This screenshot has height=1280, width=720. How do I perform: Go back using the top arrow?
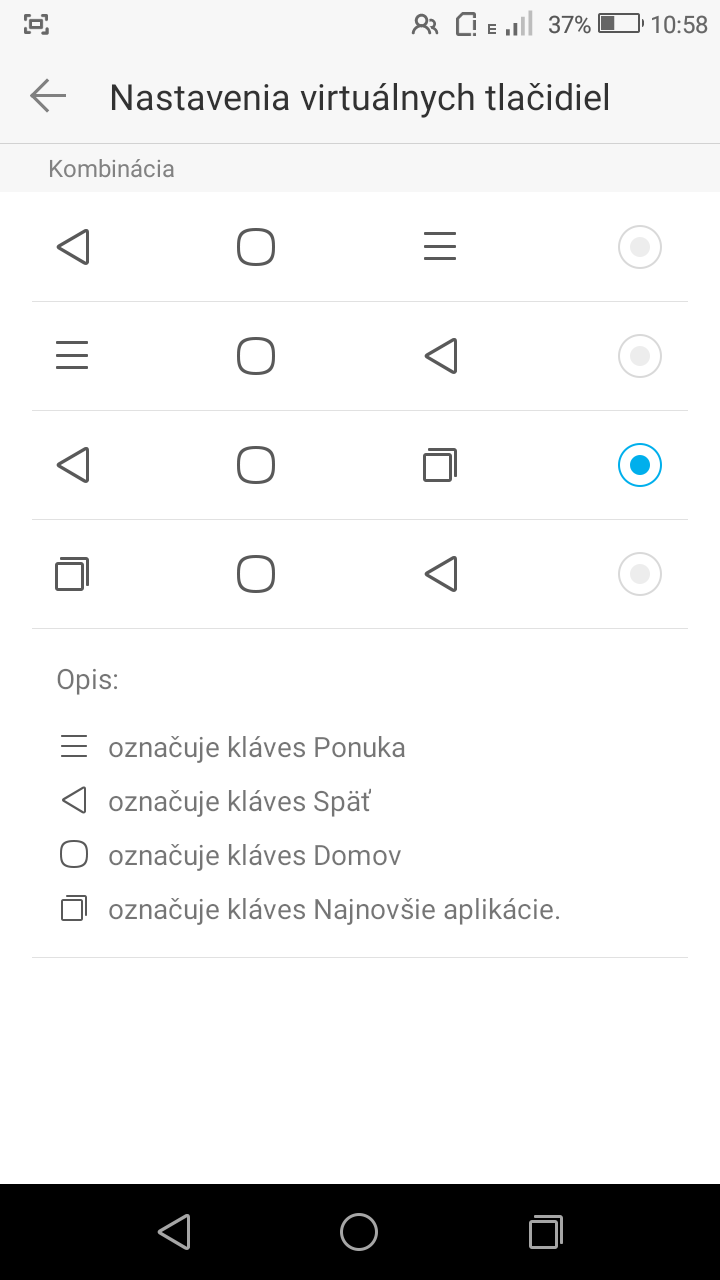[x=48, y=96]
